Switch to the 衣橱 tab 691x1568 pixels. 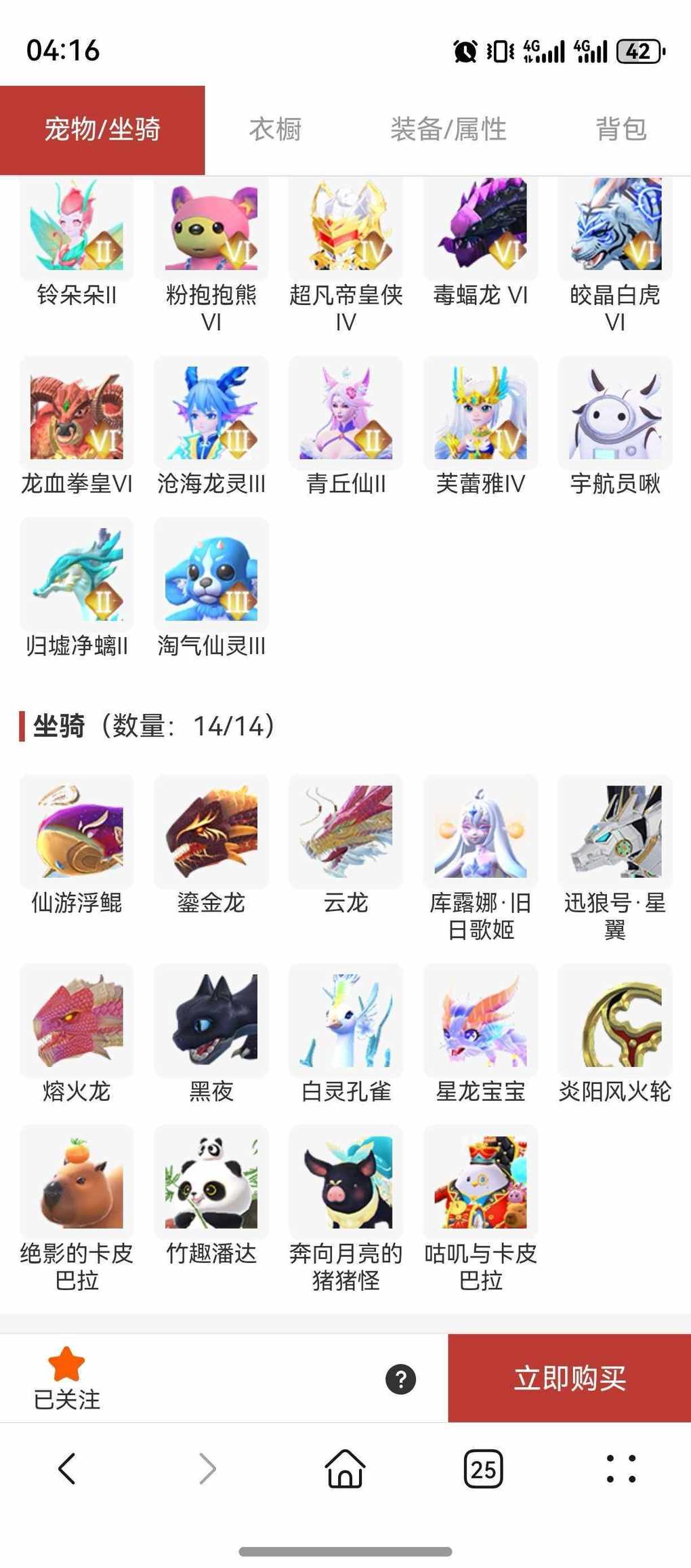coord(275,129)
